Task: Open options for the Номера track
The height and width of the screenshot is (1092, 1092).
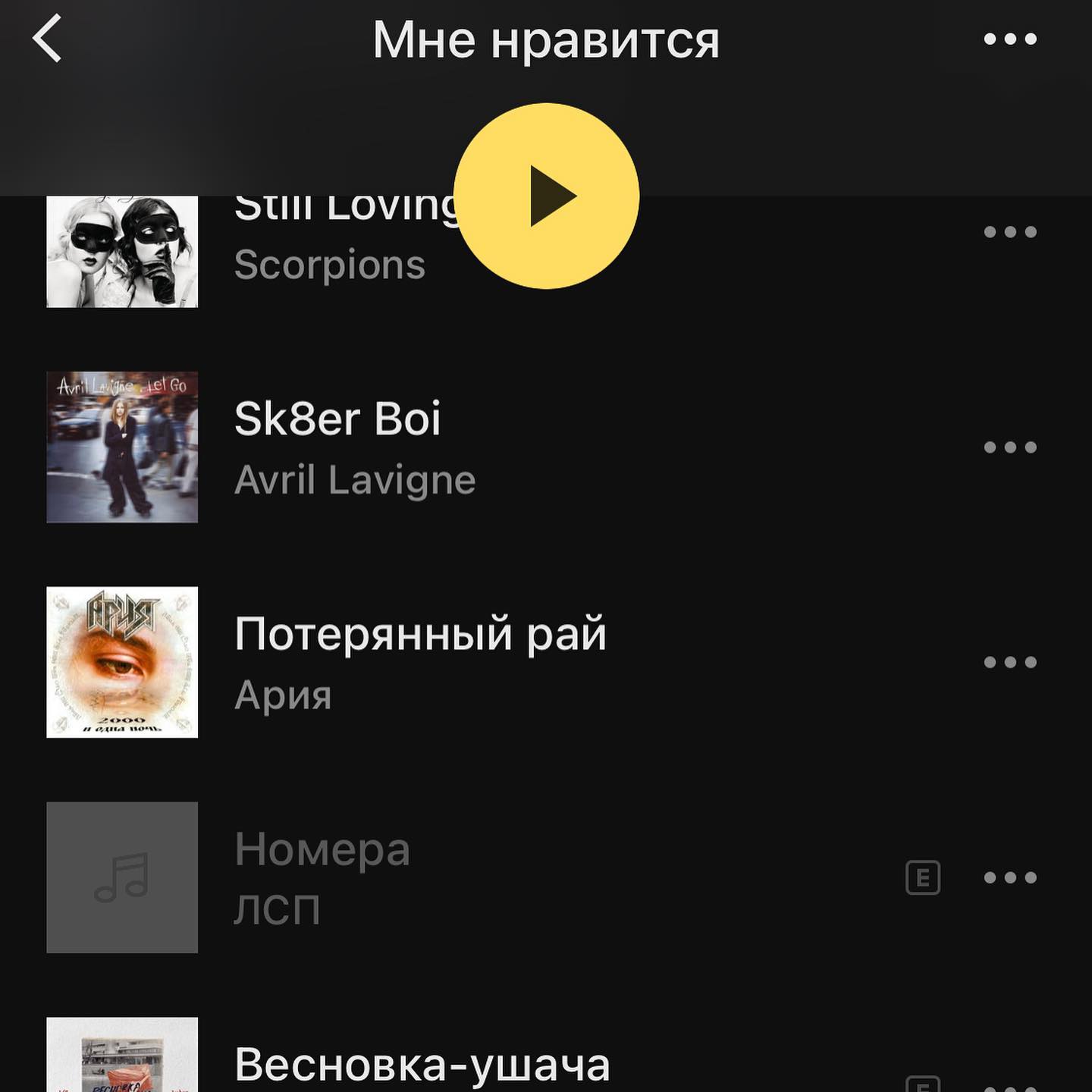Action: [x=1009, y=878]
